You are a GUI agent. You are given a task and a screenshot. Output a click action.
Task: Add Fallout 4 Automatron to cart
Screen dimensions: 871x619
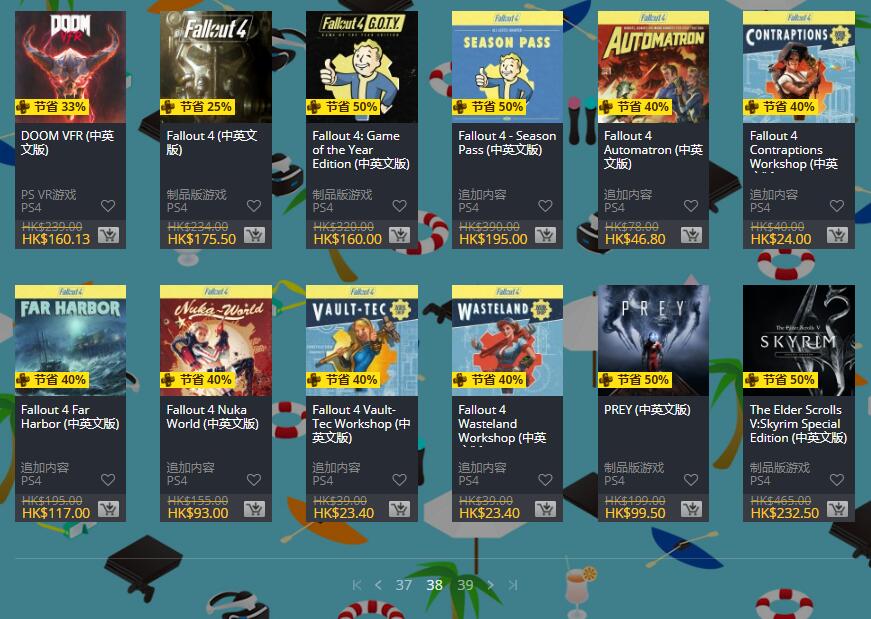point(691,235)
